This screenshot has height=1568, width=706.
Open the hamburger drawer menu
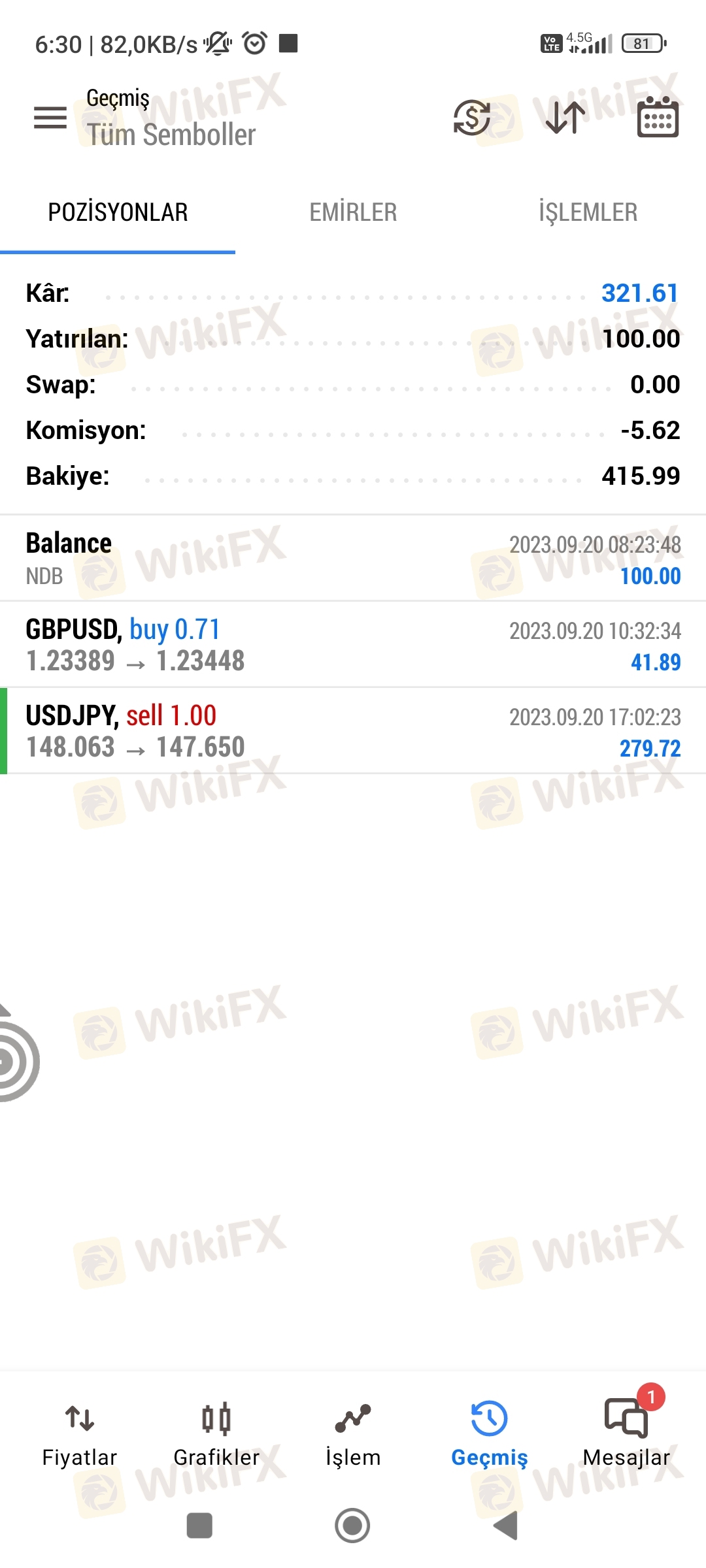50,118
